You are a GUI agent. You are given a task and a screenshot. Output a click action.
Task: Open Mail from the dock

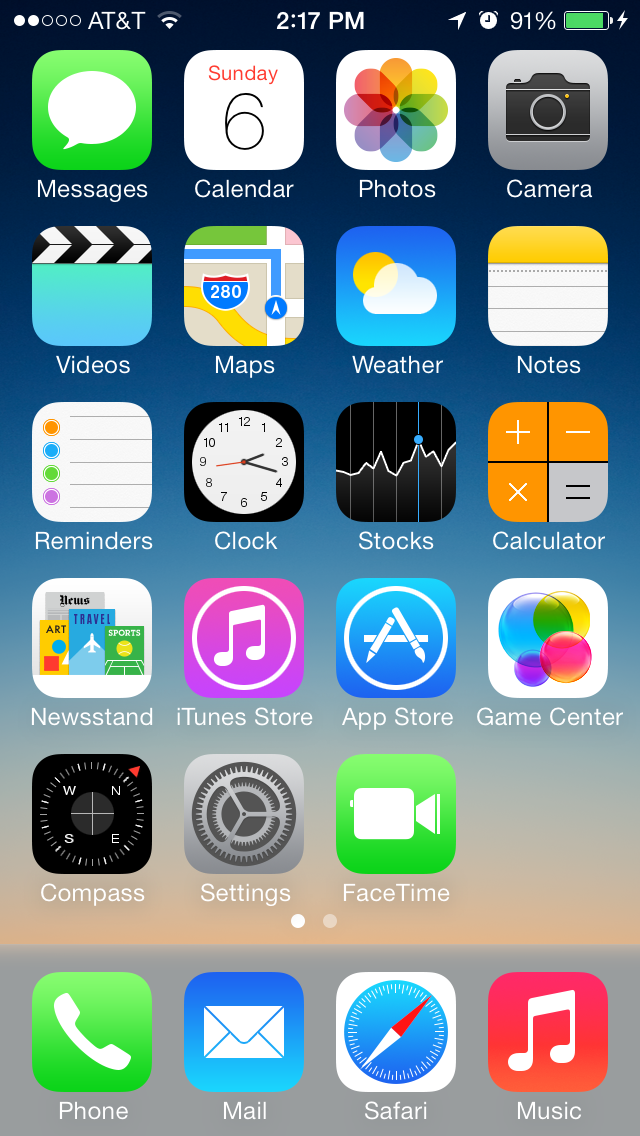tap(244, 1032)
